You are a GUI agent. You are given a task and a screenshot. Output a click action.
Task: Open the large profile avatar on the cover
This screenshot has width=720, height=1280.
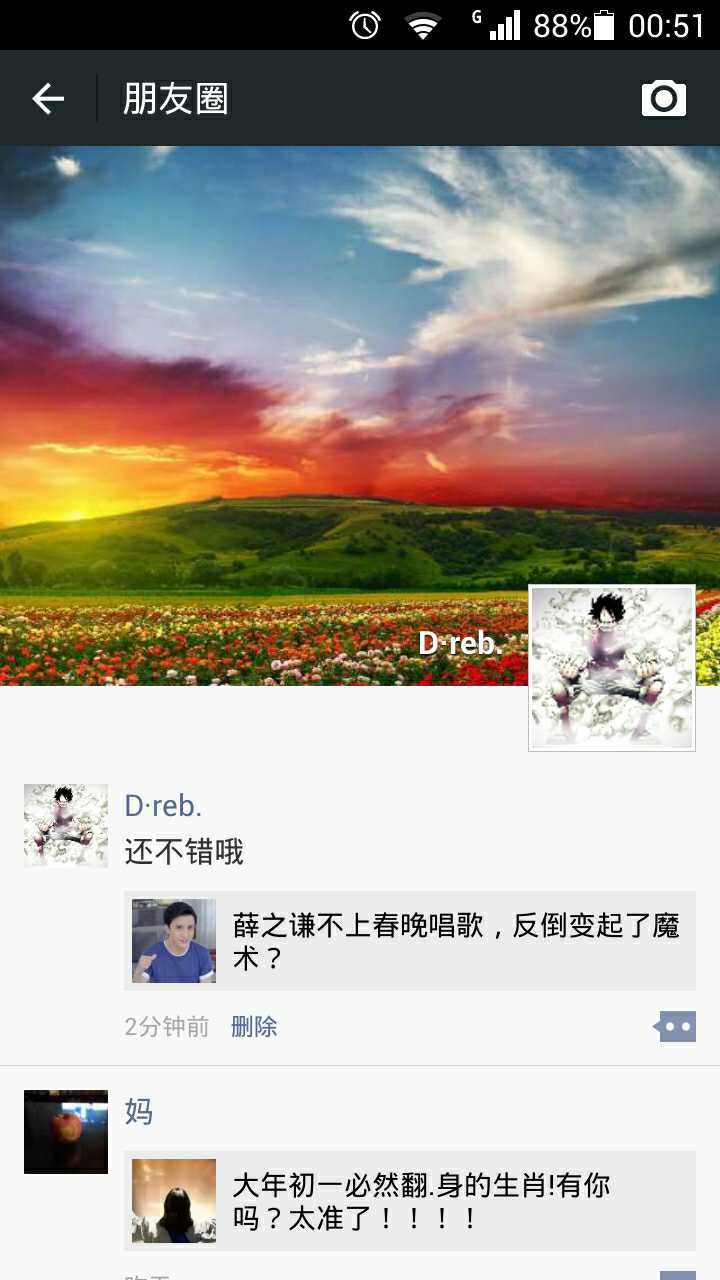[612, 667]
